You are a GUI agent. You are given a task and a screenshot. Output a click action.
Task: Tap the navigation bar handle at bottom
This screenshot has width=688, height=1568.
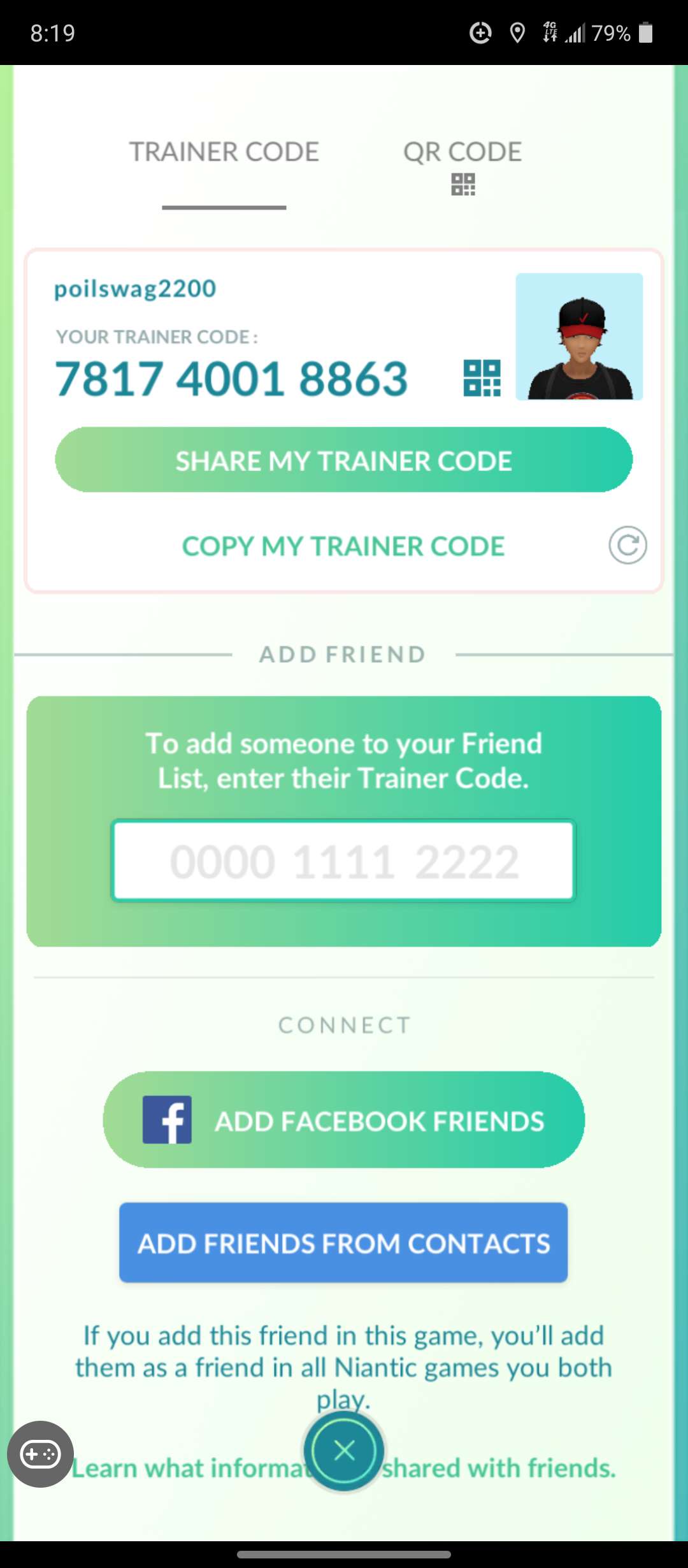click(x=343, y=1553)
